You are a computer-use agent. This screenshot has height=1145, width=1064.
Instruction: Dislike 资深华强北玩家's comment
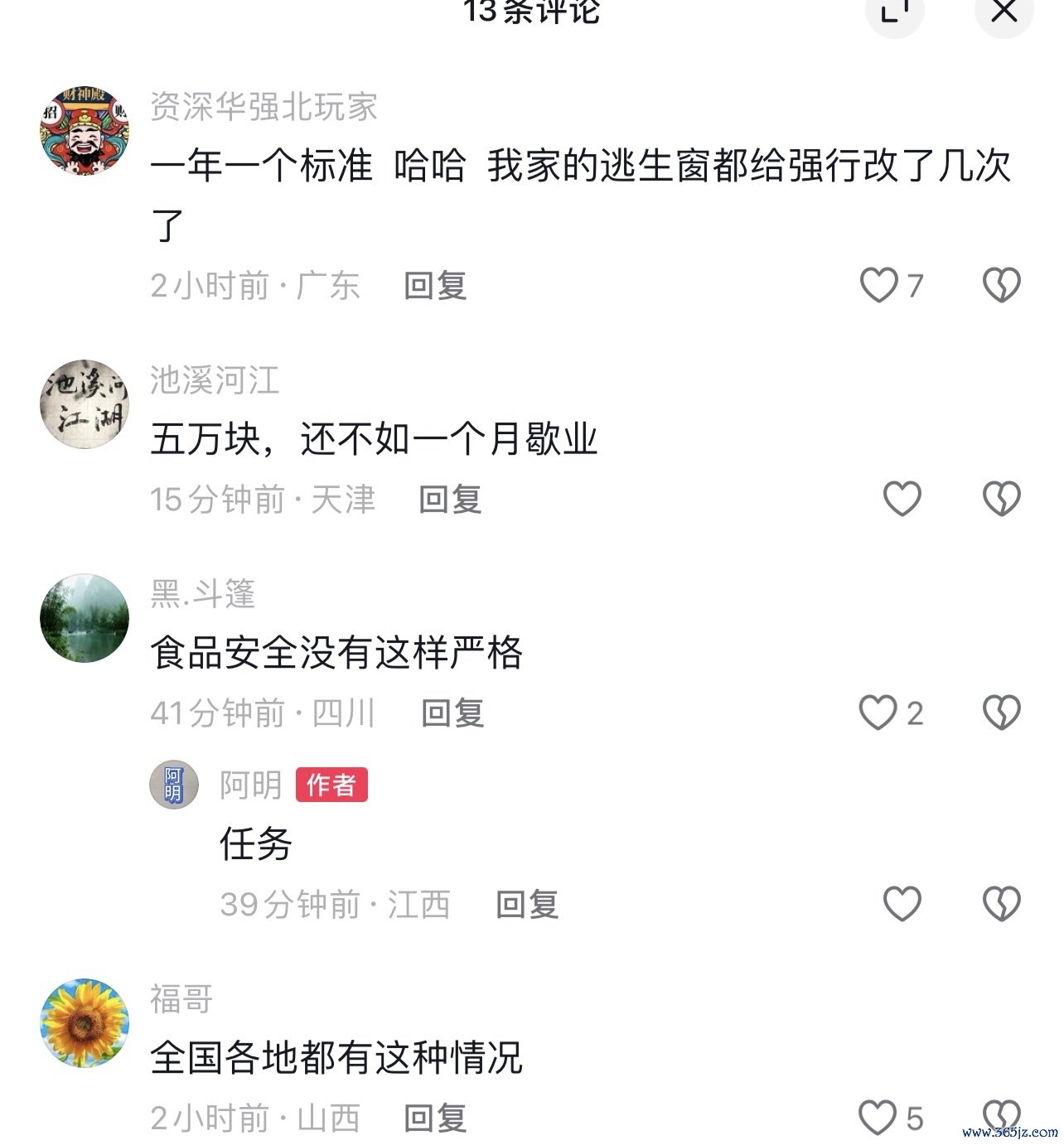pyautogui.click(x=1001, y=286)
